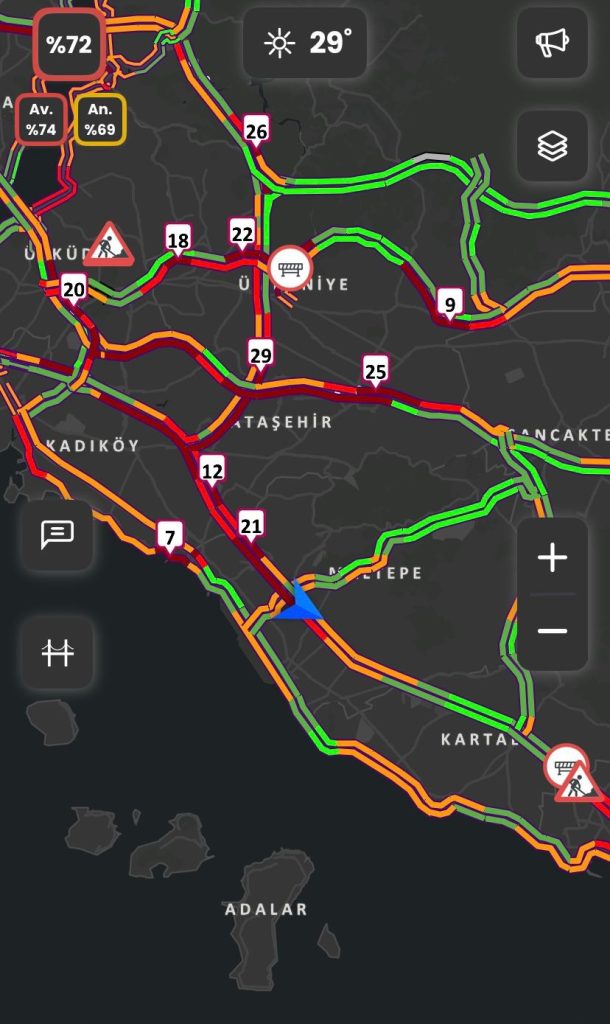Image resolution: width=610 pixels, height=1024 pixels.
Task: Open roadwork warning near Üsküdar
Action: [108, 244]
